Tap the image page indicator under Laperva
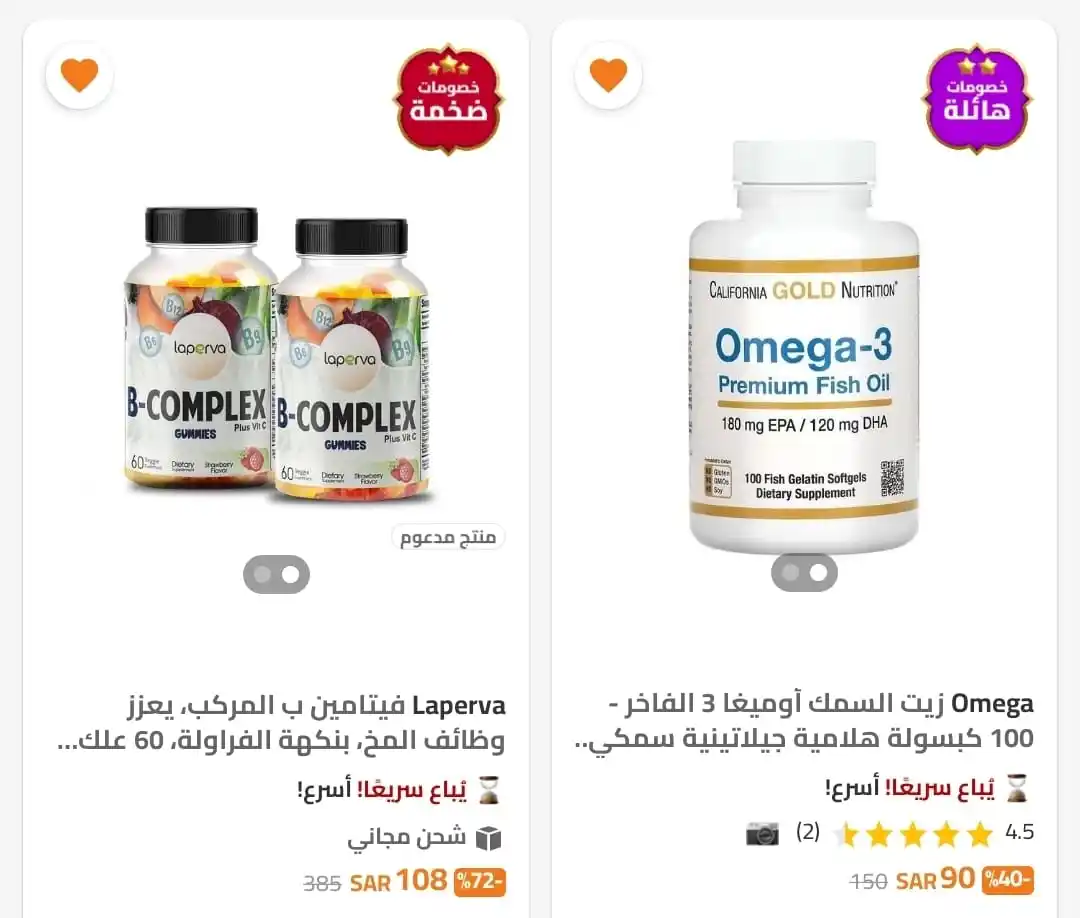 pos(276,575)
